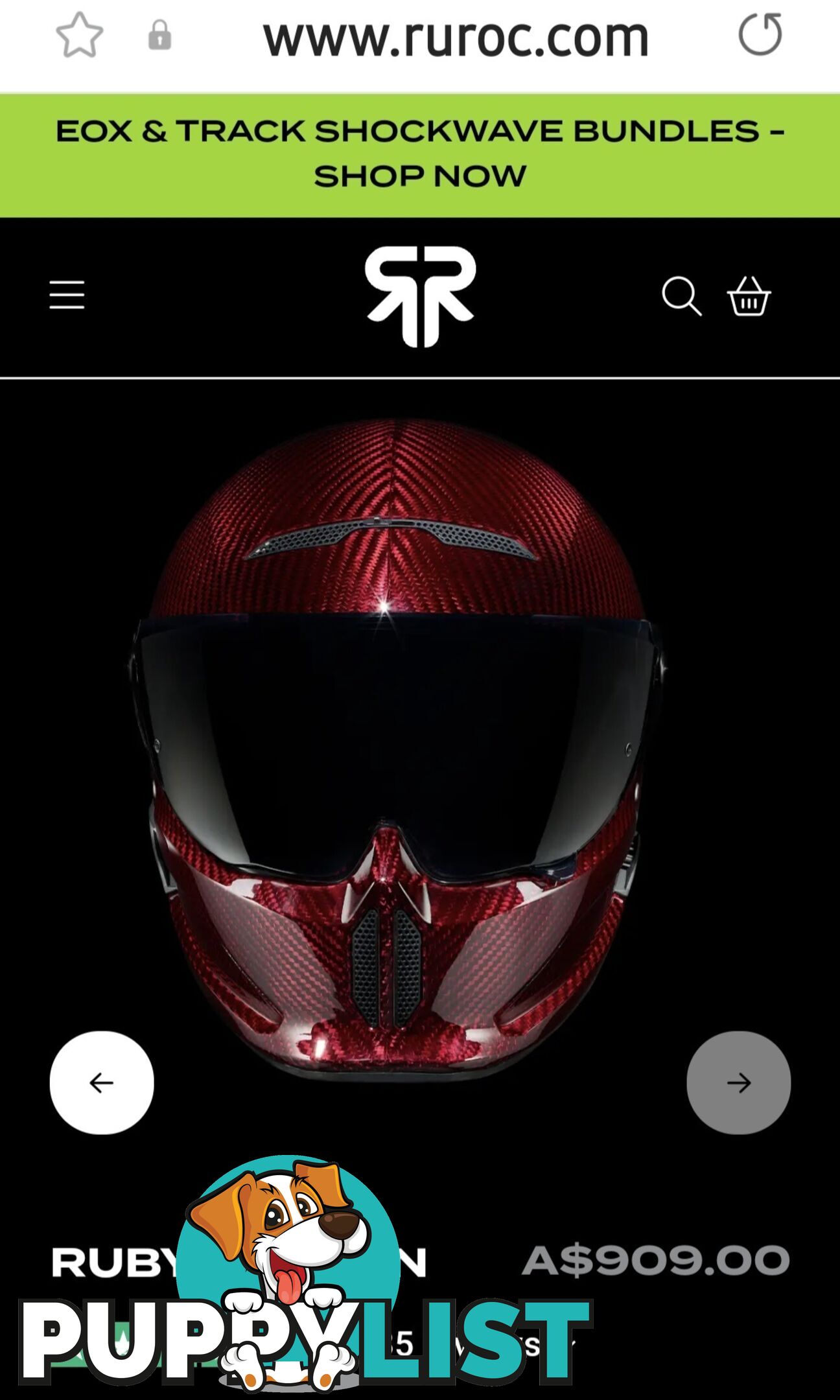This screenshot has height=1400, width=840.
Task: Go to the Ruroc home logo
Action: coord(420,296)
